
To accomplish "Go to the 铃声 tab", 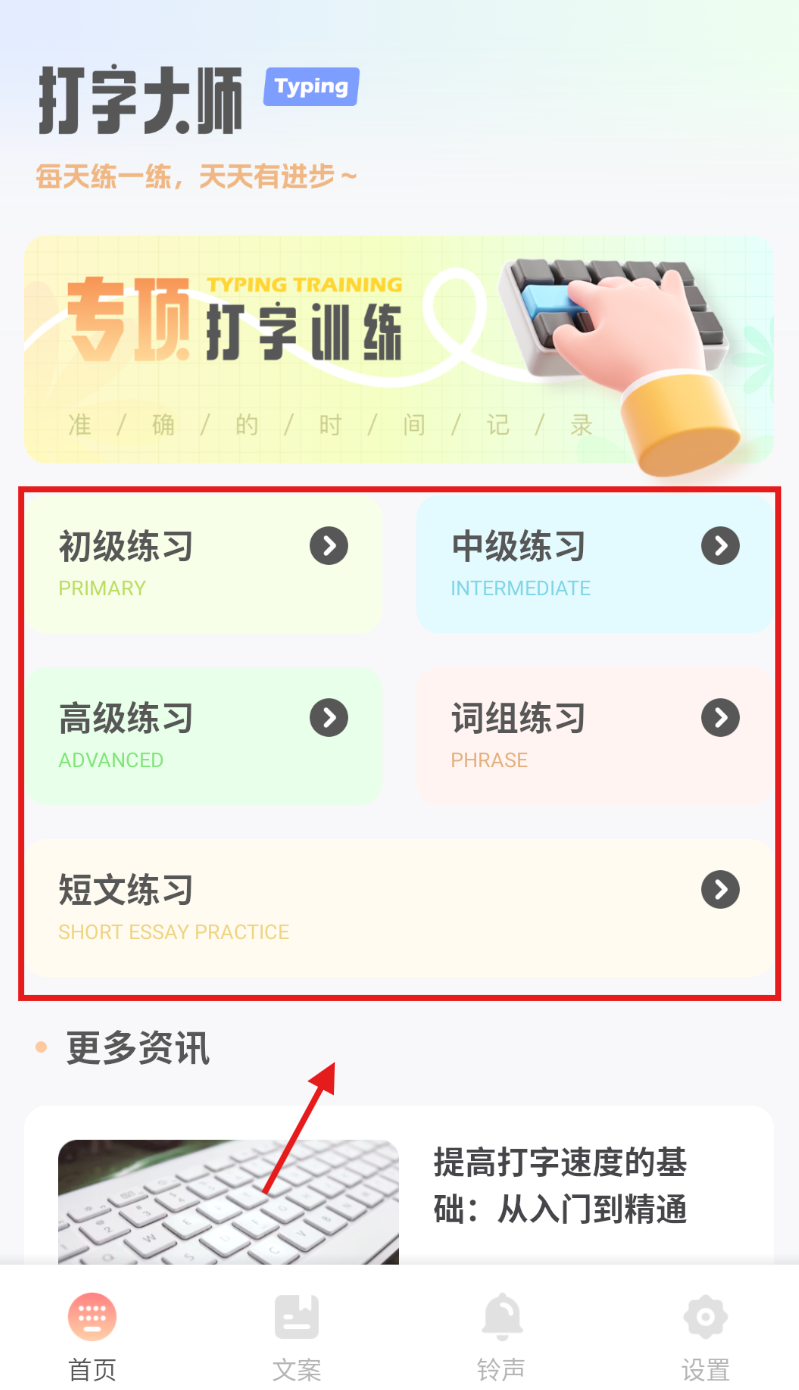I will tap(501, 1335).
